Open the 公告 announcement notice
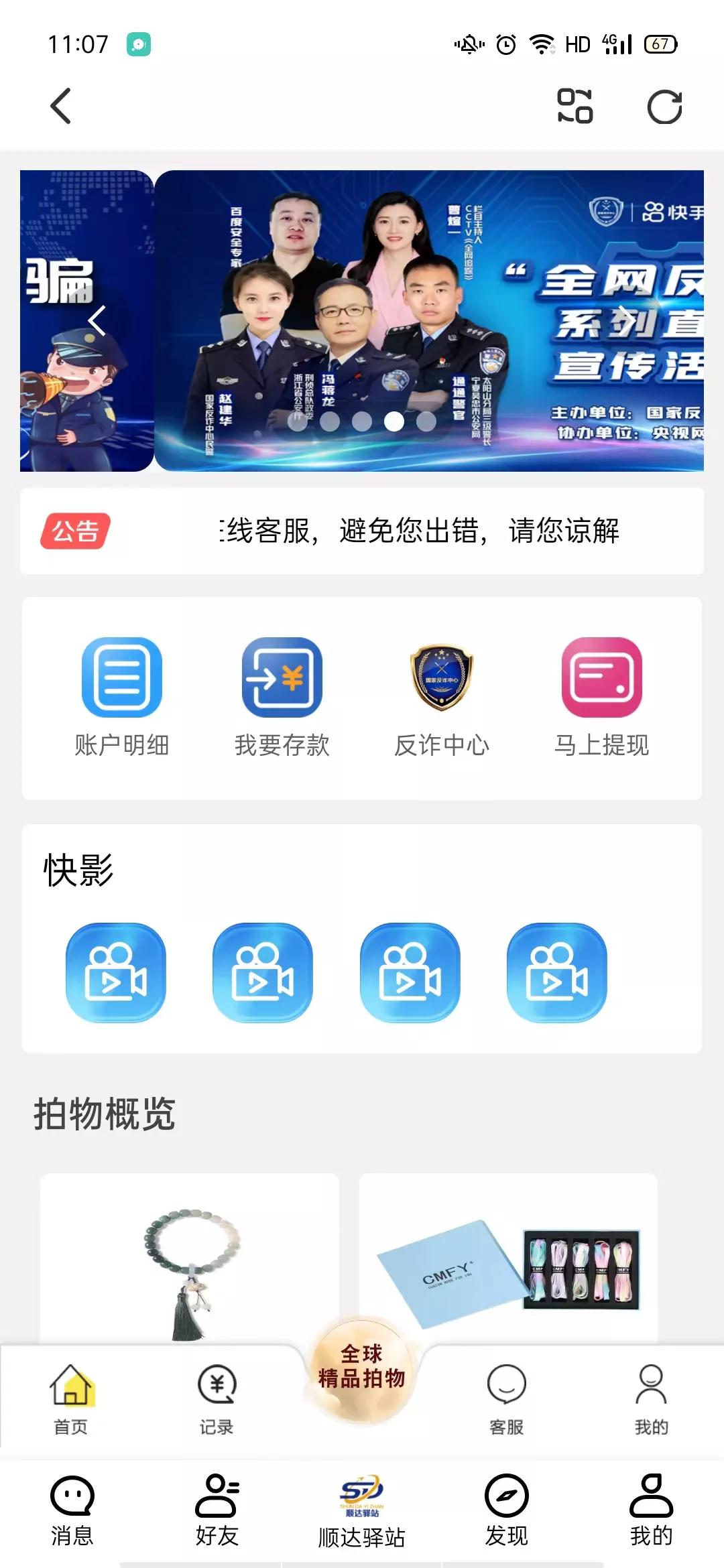 [x=74, y=533]
